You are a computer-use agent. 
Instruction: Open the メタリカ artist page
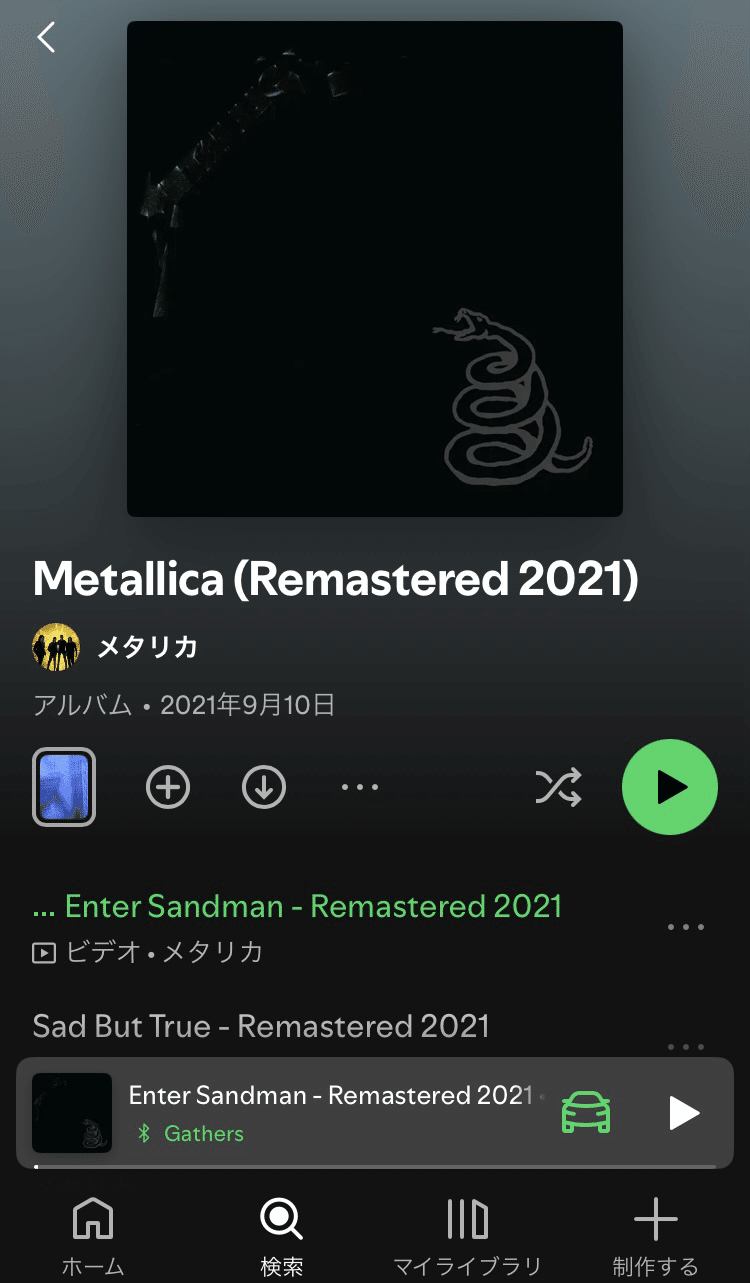point(146,648)
